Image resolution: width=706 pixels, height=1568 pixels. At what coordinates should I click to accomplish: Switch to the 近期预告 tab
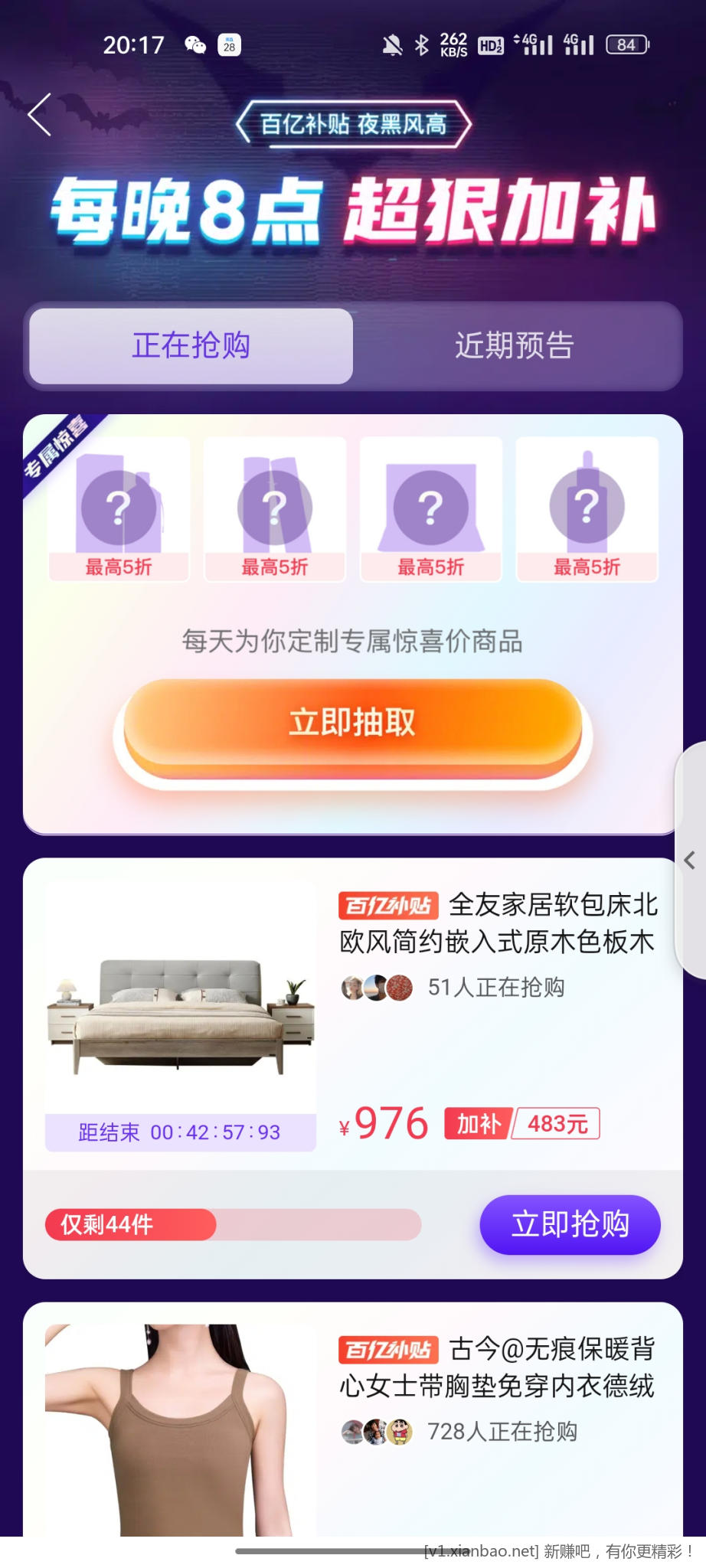click(515, 346)
